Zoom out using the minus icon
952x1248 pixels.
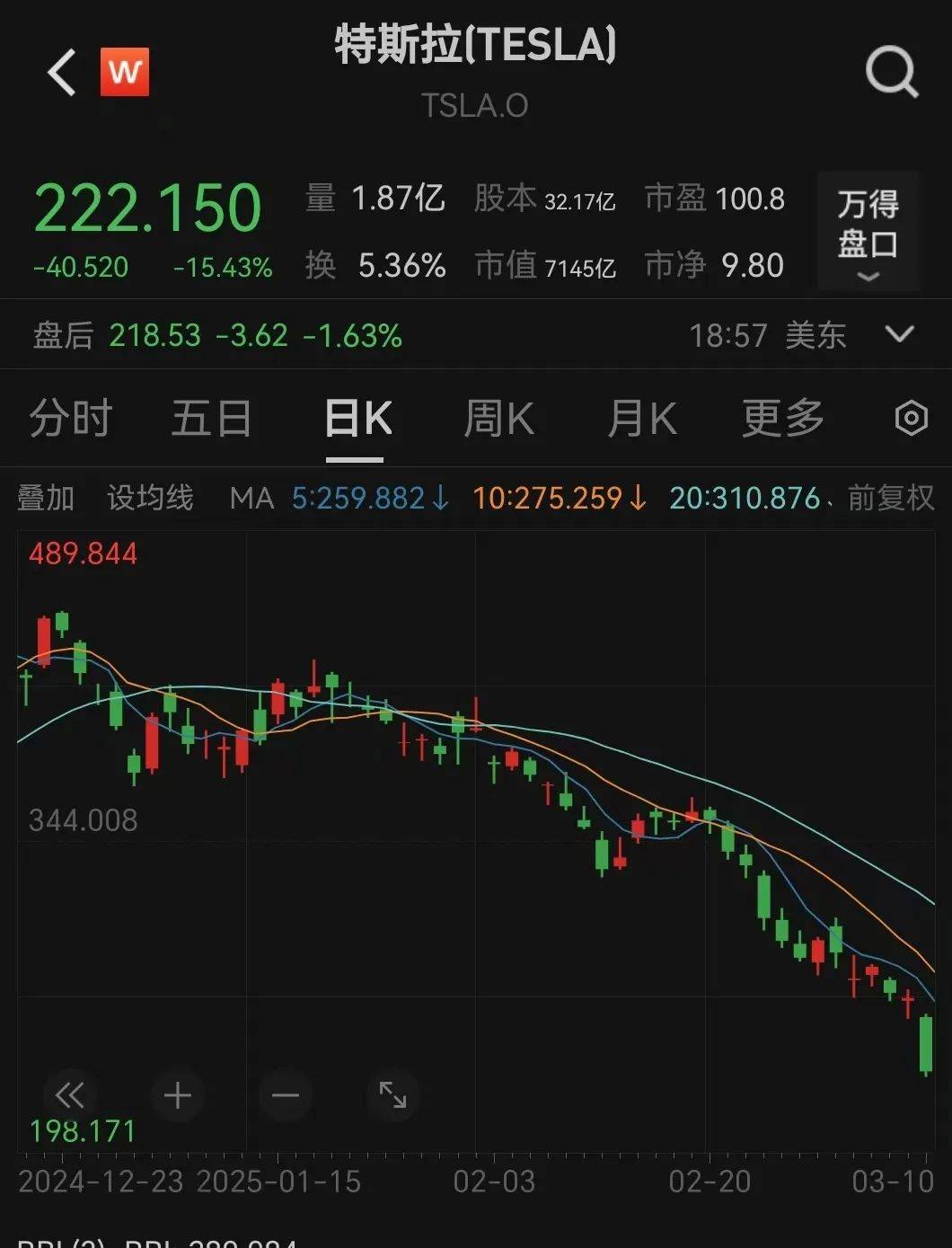point(284,1096)
